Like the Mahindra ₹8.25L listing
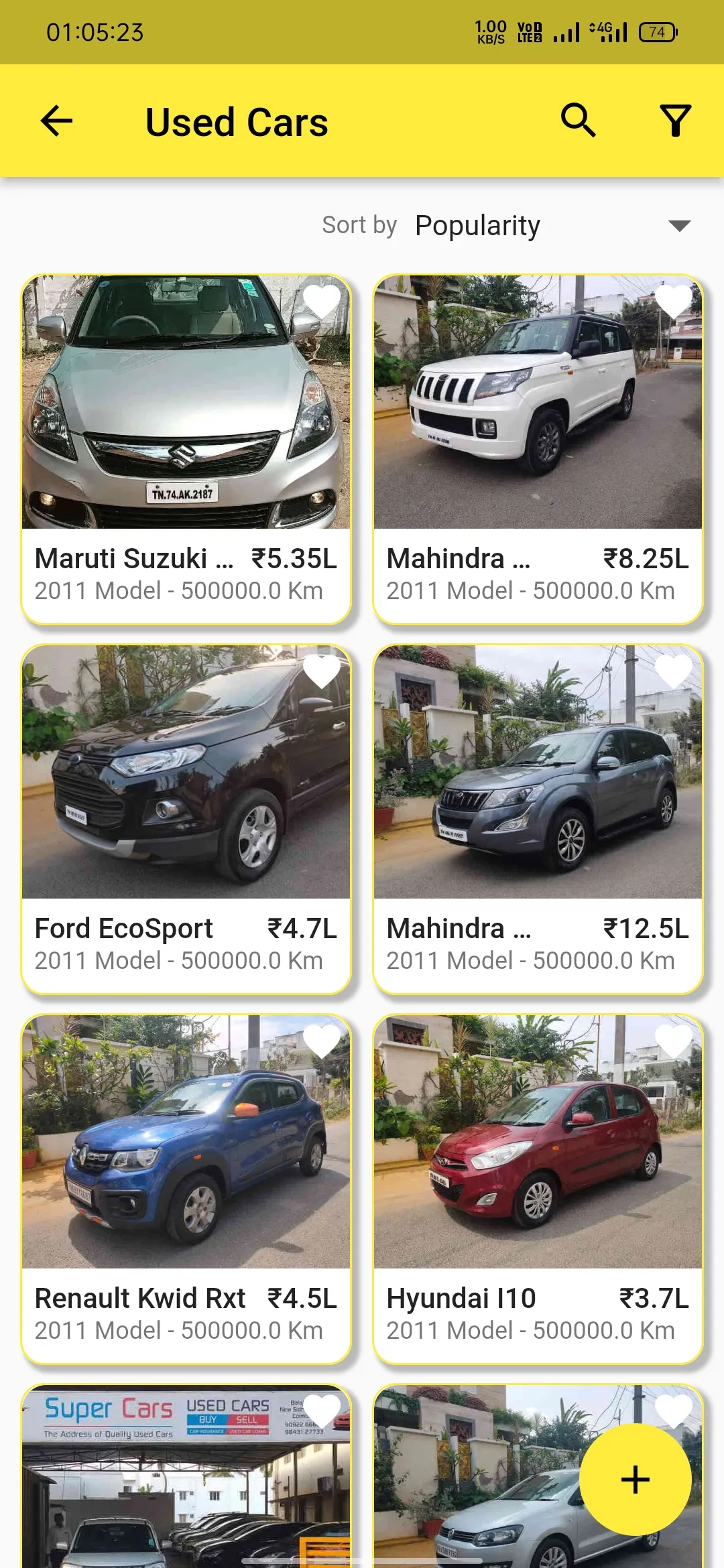 tap(674, 301)
